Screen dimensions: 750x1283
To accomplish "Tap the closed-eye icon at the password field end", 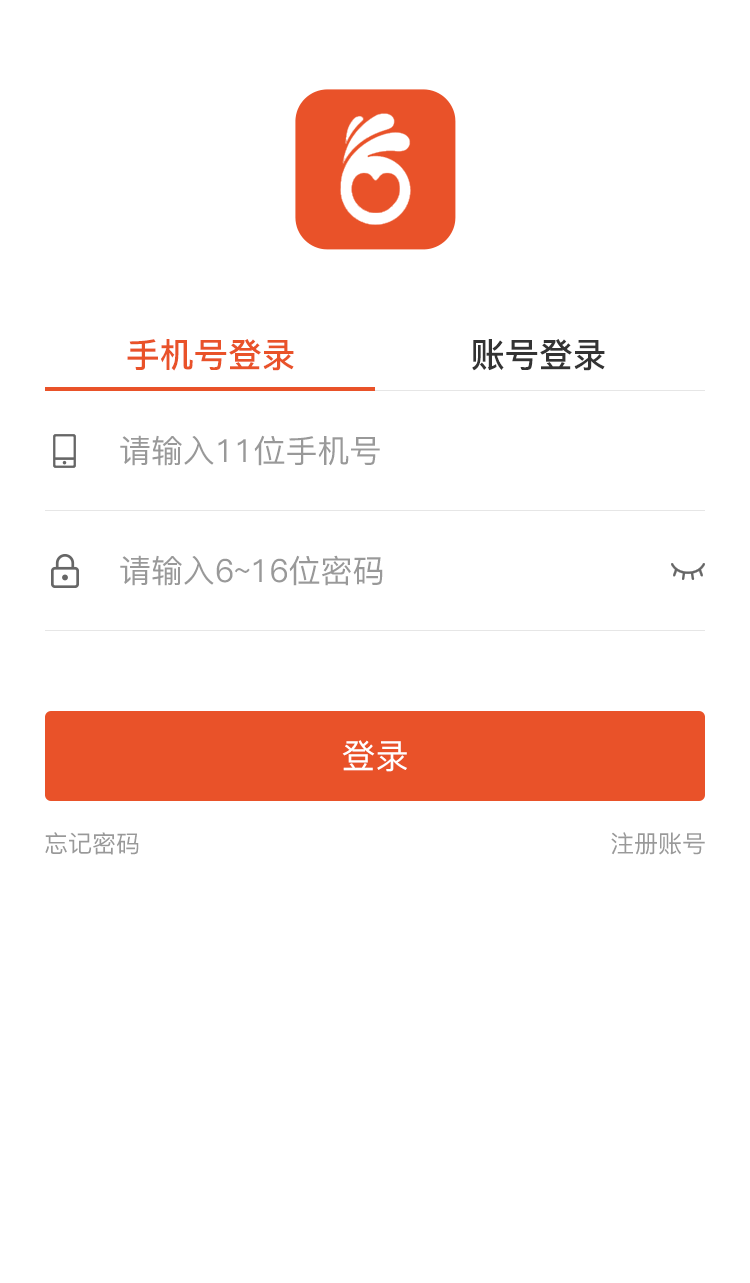I will tap(689, 571).
